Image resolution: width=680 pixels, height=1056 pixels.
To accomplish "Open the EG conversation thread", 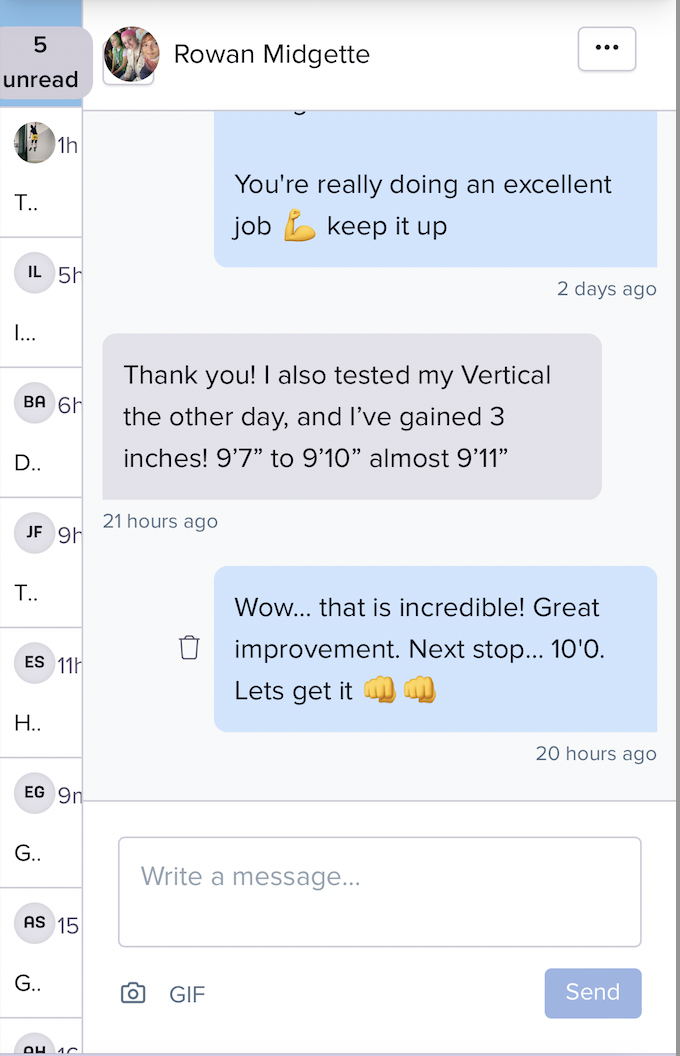I will click(x=41, y=822).
